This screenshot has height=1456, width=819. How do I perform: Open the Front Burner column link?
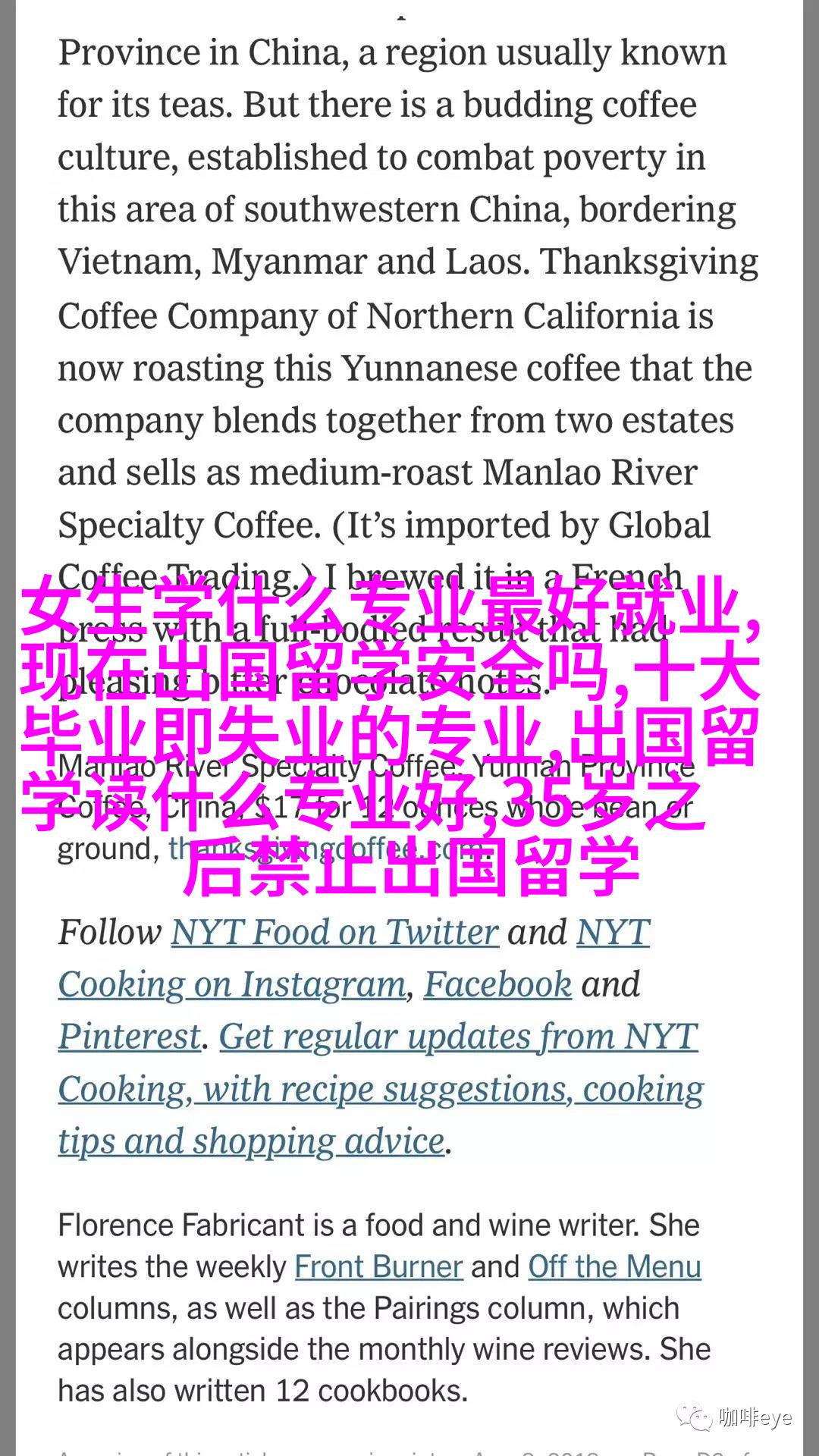[x=378, y=1267]
